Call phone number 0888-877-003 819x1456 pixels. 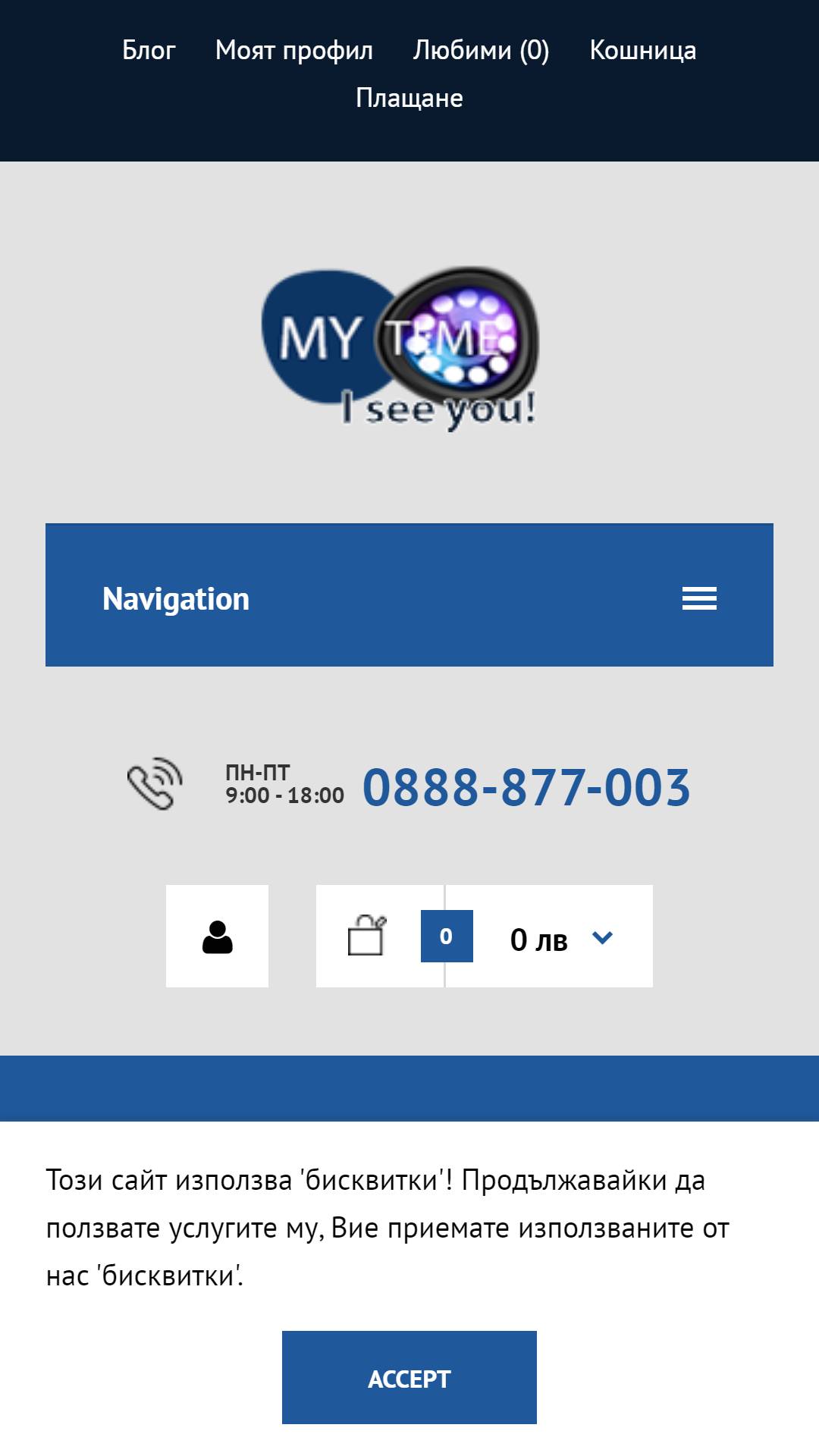point(526,787)
